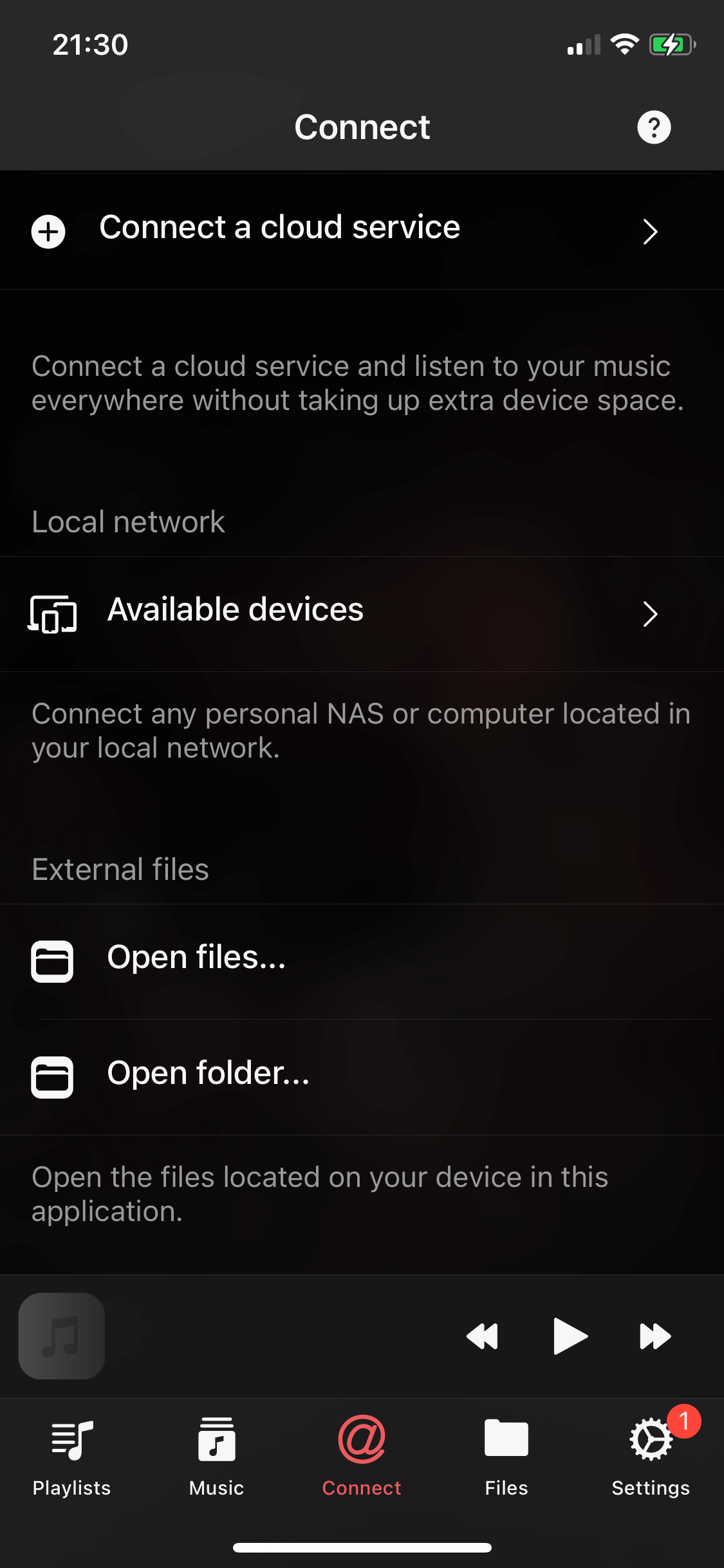Open the help question mark icon
The width and height of the screenshot is (724, 1568).
coord(654,127)
